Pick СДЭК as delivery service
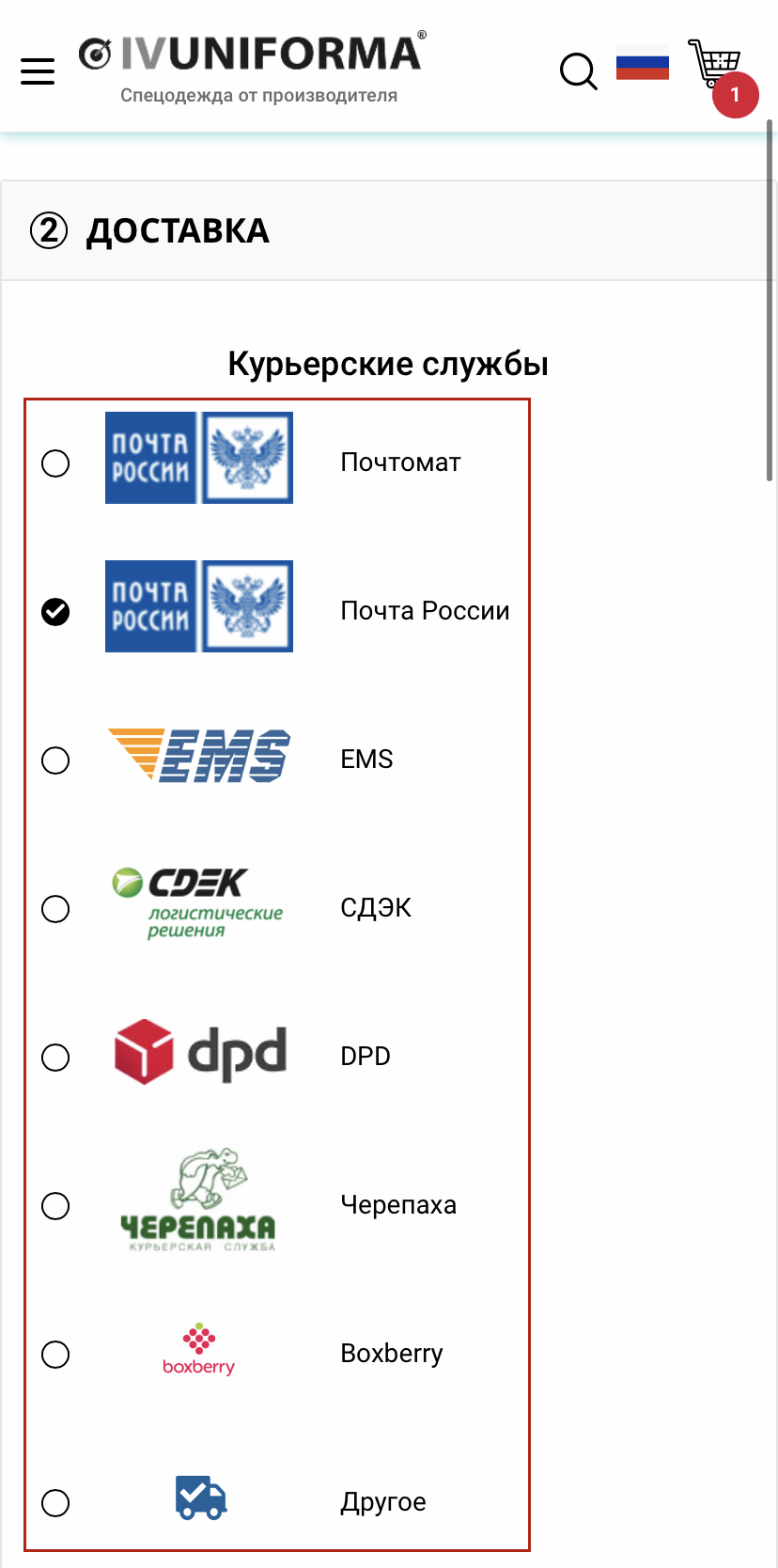This screenshot has width=778, height=1568. click(x=56, y=908)
